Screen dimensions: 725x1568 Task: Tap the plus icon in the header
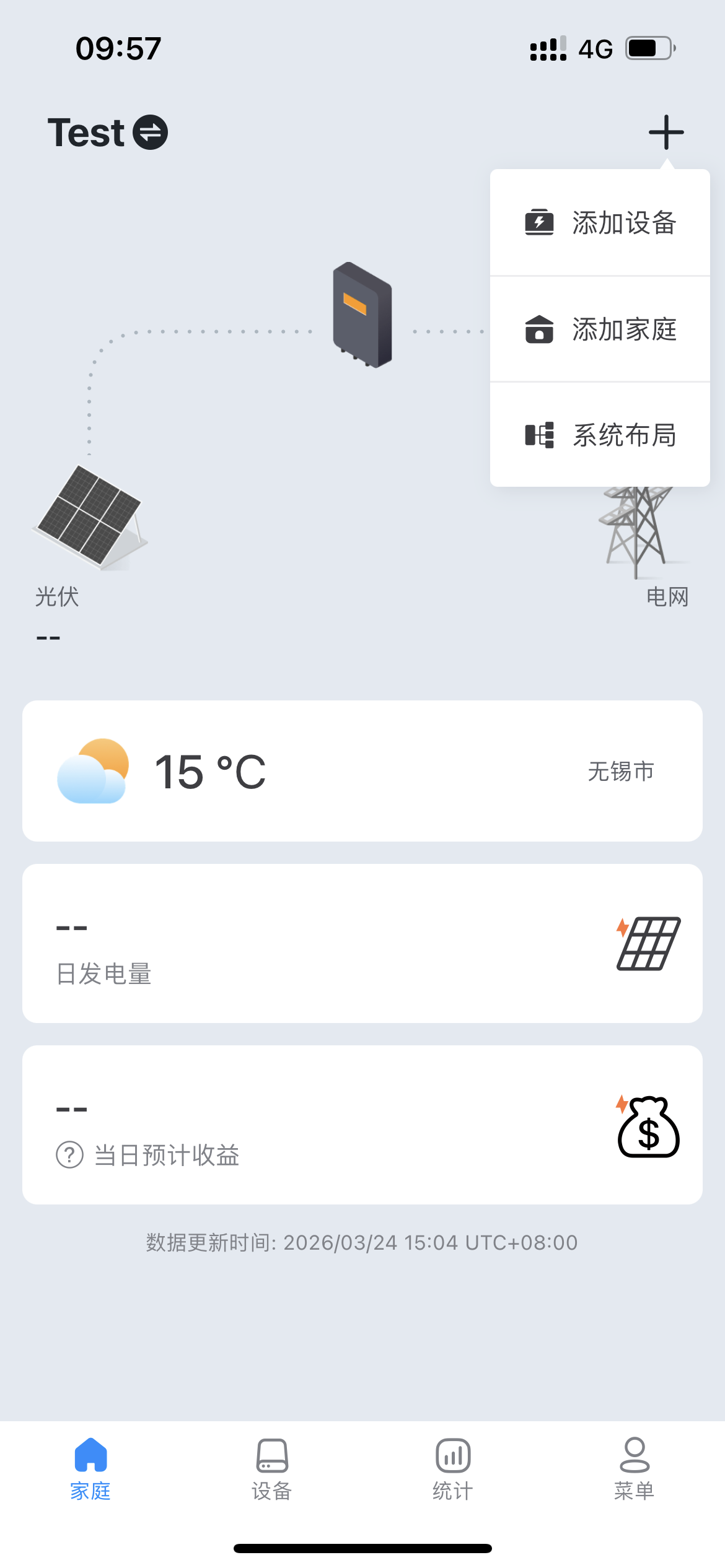pyautogui.click(x=666, y=132)
